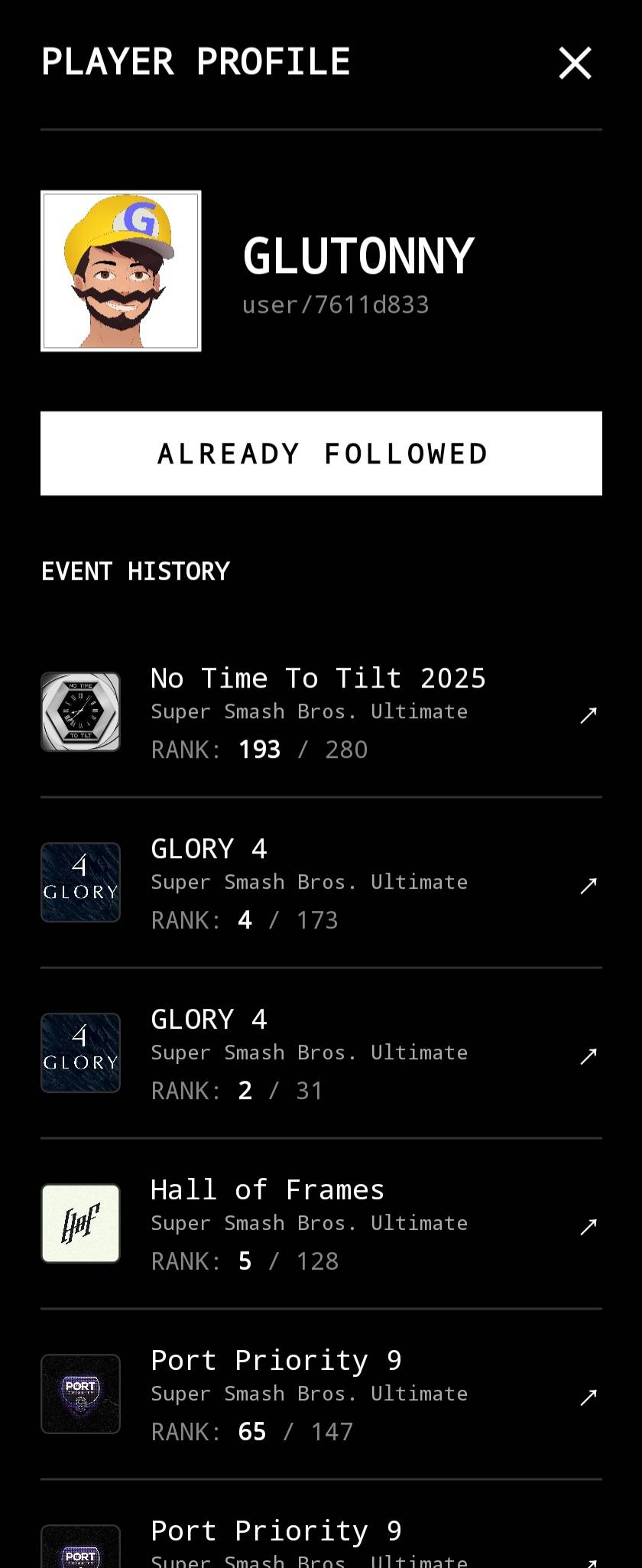Open the second GLORY 4 event arrow icon
This screenshot has width=642, height=1568.
click(588, 1056)
